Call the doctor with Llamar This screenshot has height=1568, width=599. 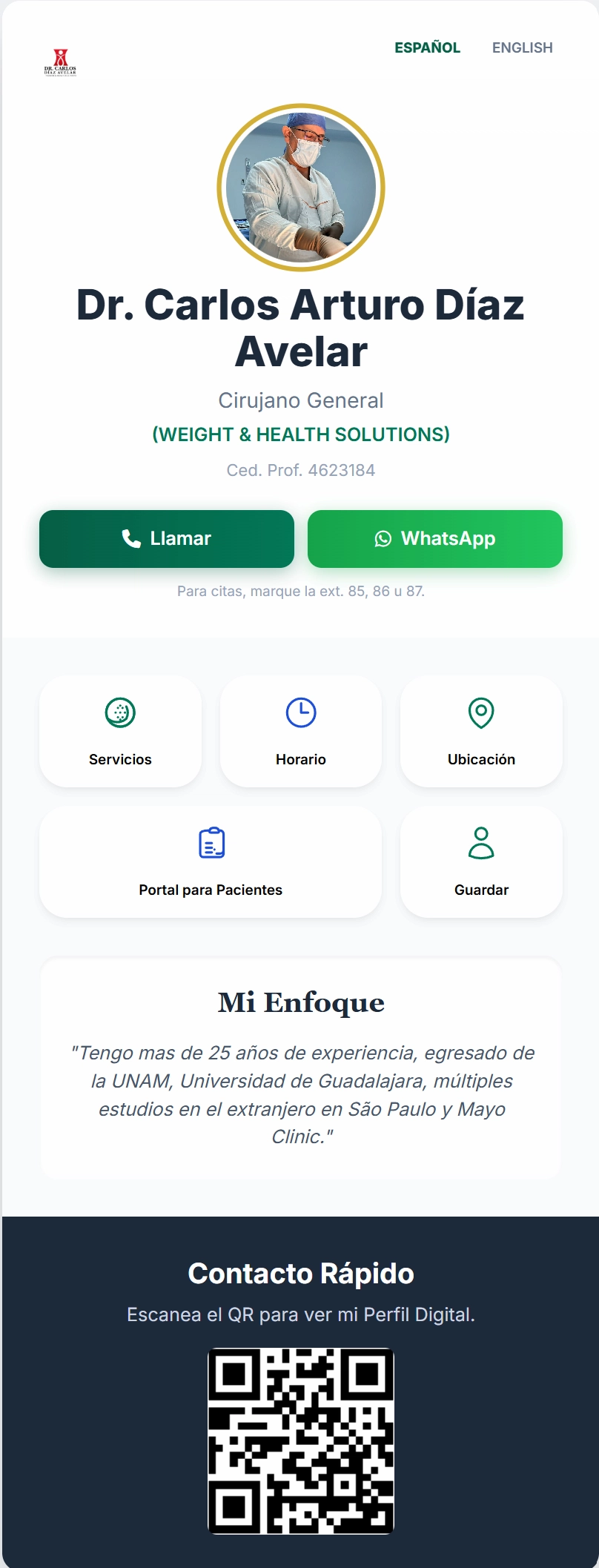[167, 539]
